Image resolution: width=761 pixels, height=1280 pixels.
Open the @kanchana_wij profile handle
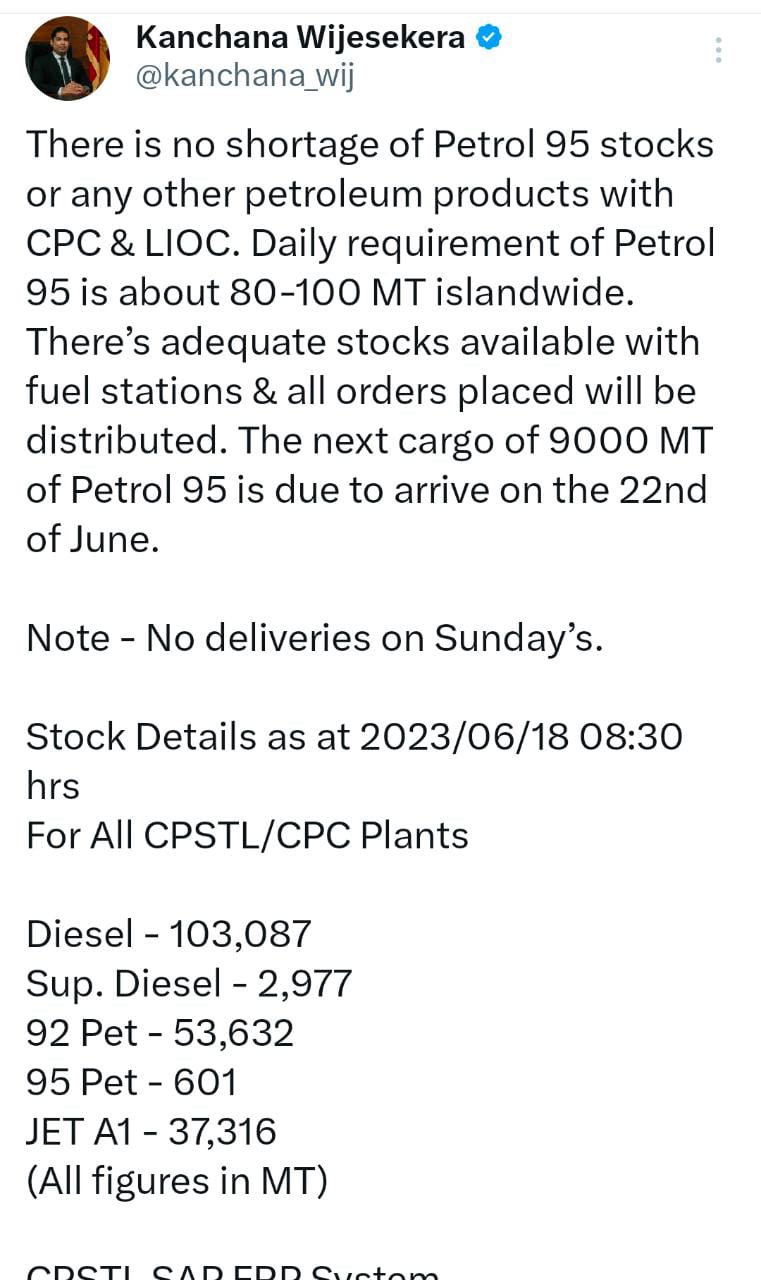(244, 76)
